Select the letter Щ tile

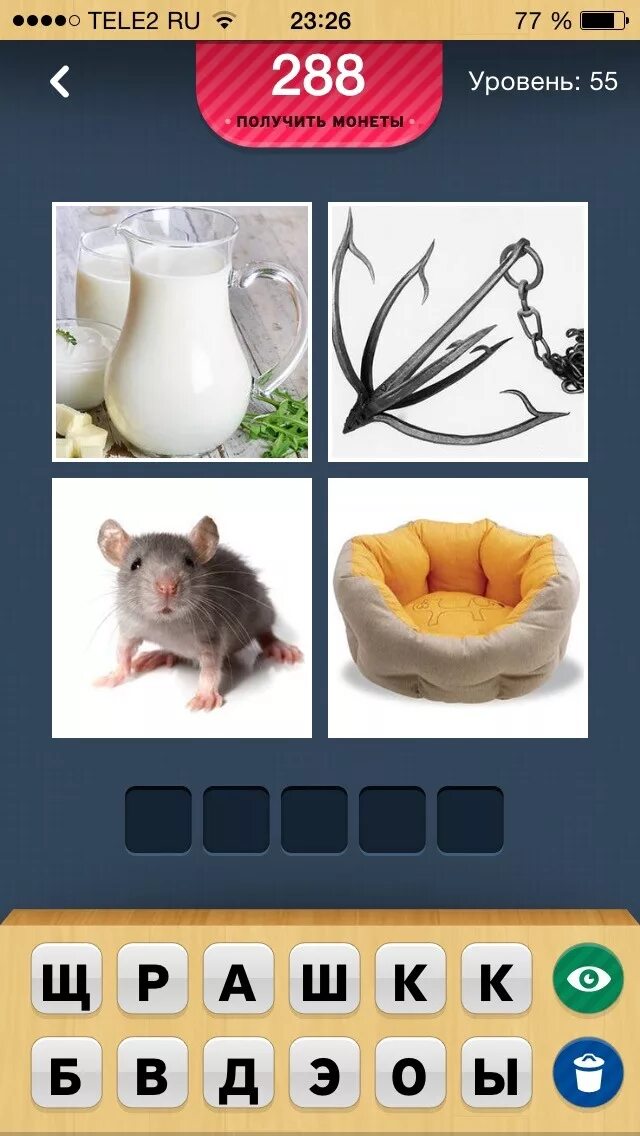(66, 980)
